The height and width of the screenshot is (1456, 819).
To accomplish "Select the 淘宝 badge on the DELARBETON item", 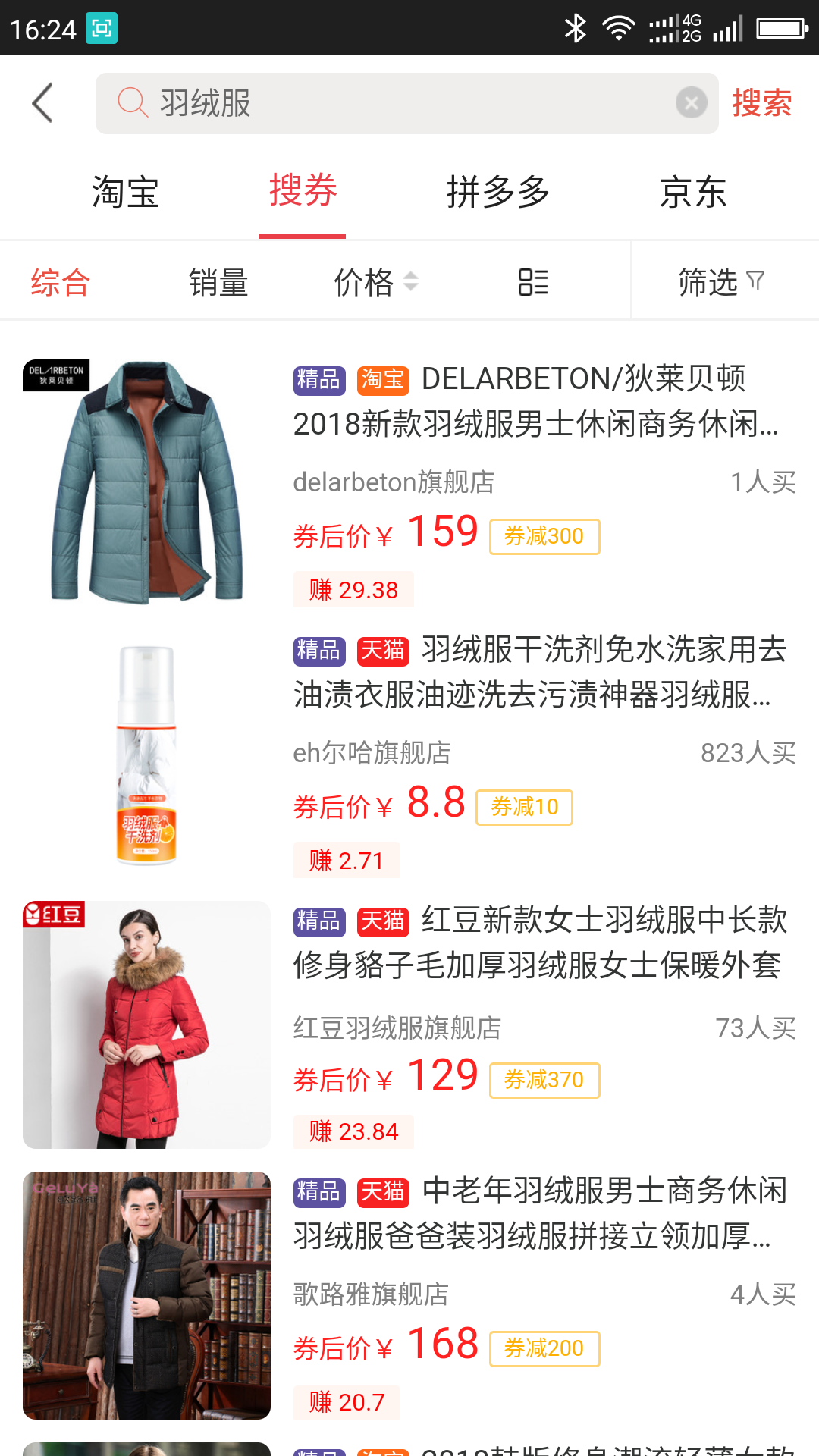I will pos(383,381).
